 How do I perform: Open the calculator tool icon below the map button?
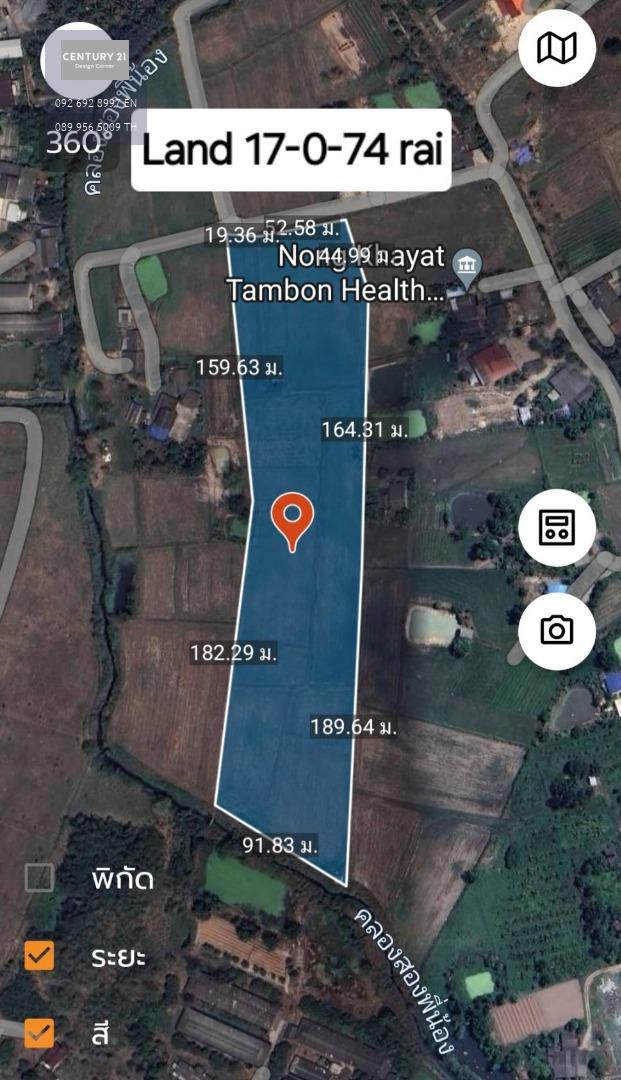[x=557, y=528]
